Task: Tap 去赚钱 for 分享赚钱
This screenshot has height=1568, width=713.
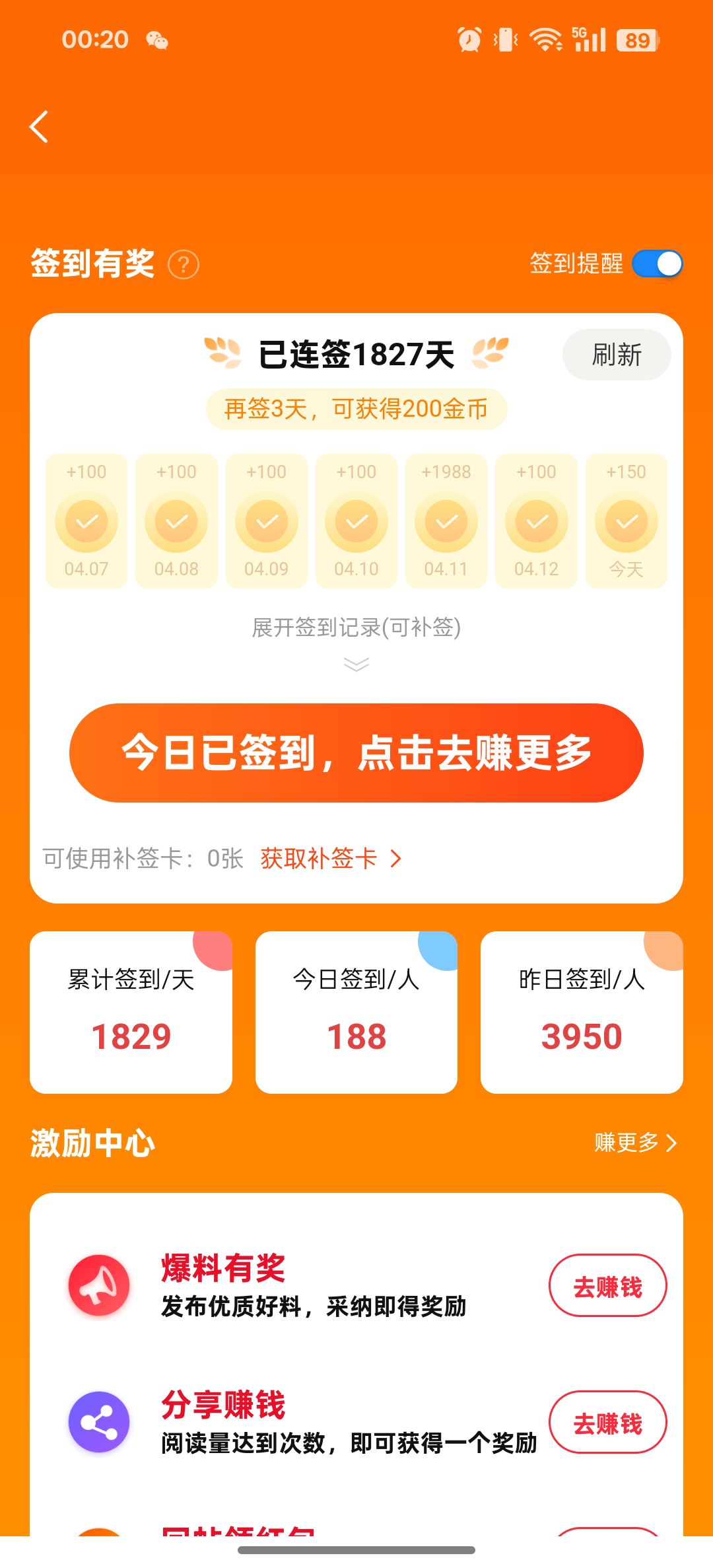Action: coord(608,1422)
